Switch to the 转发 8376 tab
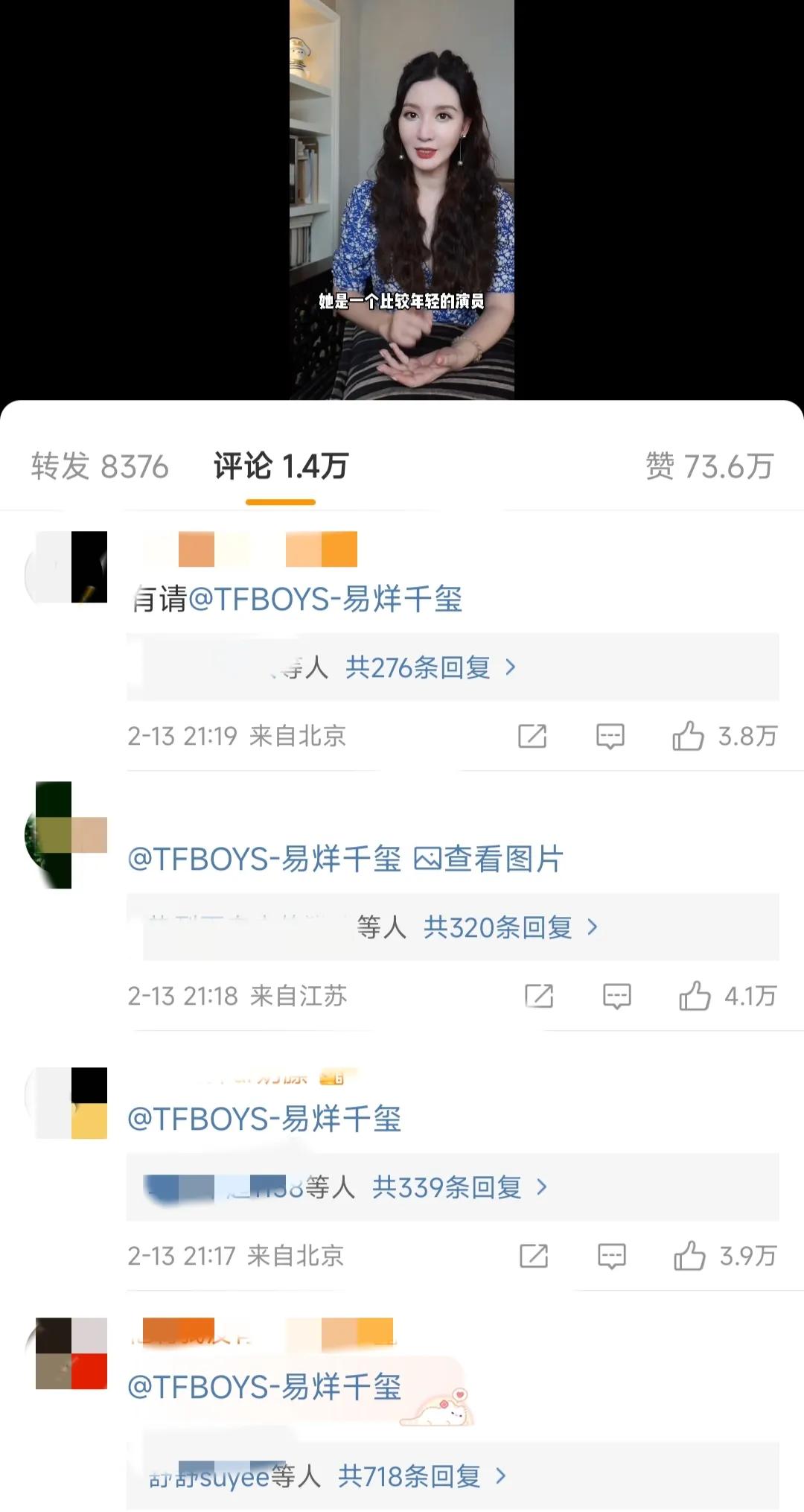The width and height of the screenshot is (804, 1512). pyautogui.click(x=100, y=467)
